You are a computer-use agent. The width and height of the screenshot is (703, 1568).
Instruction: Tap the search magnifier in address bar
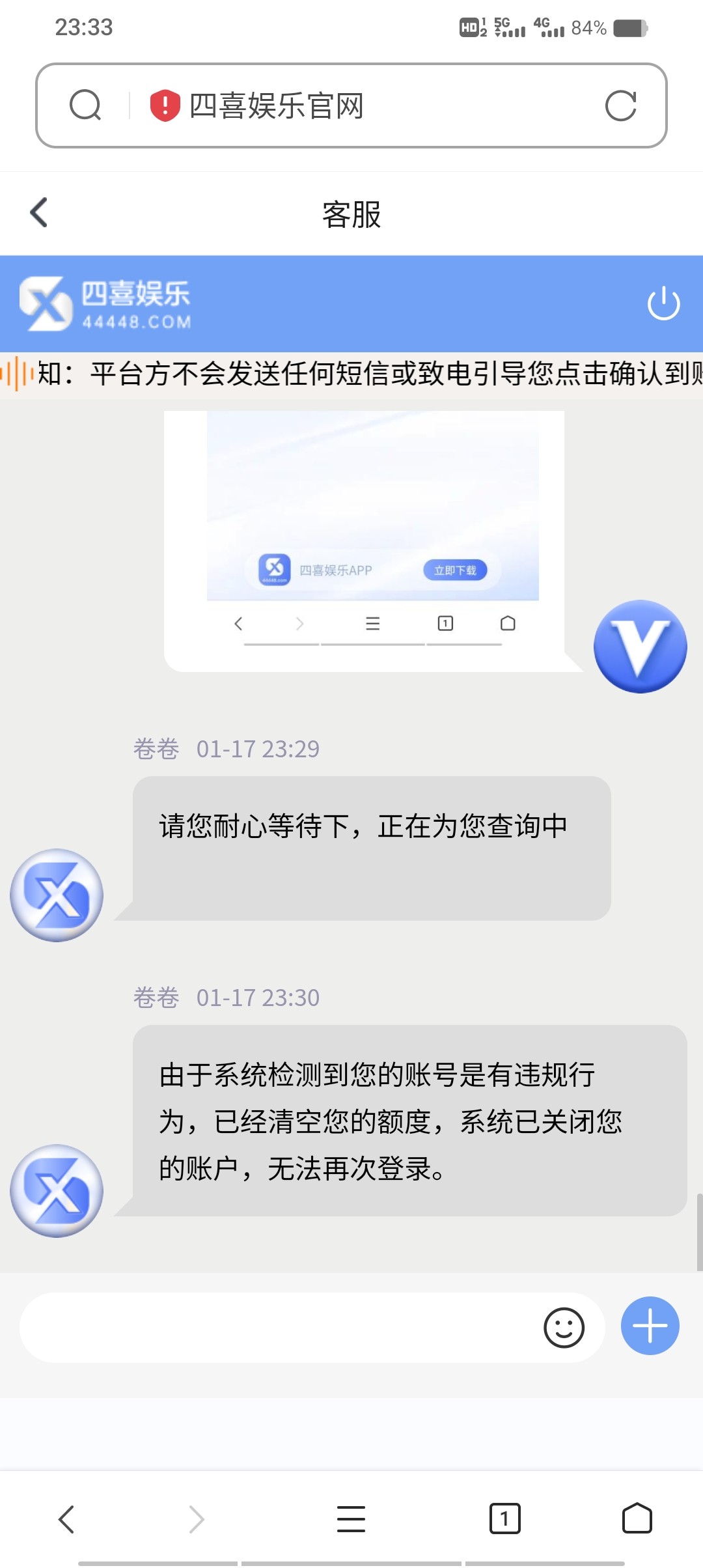click(85, 105)
